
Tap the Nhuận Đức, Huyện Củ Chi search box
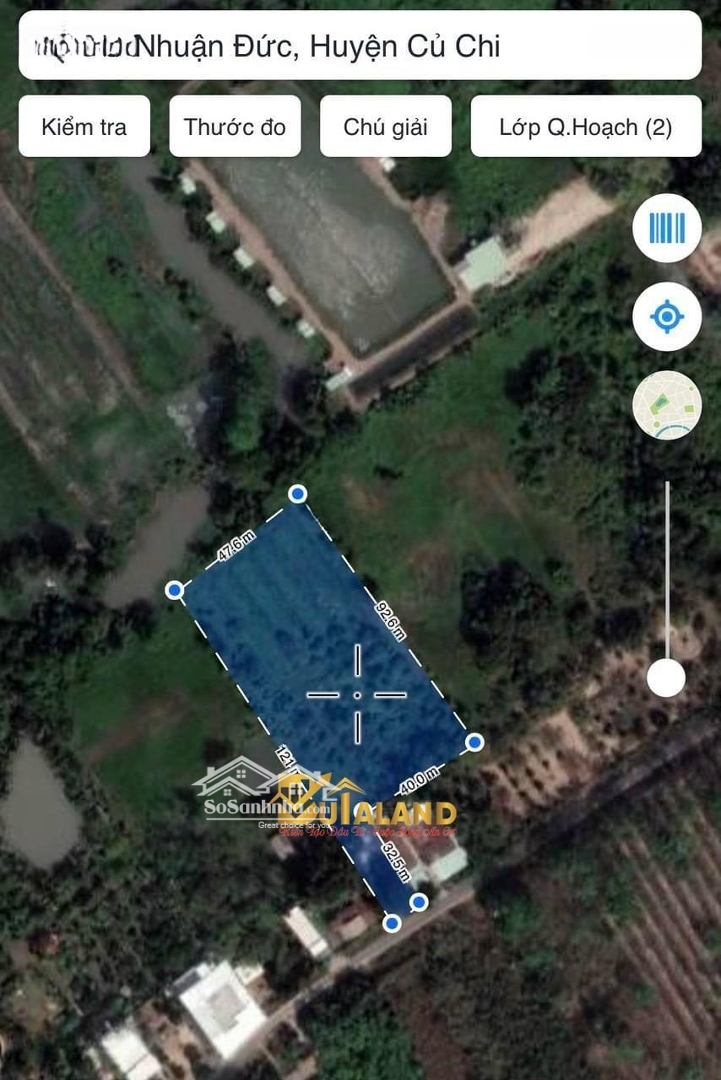click(x=360, y=46)
